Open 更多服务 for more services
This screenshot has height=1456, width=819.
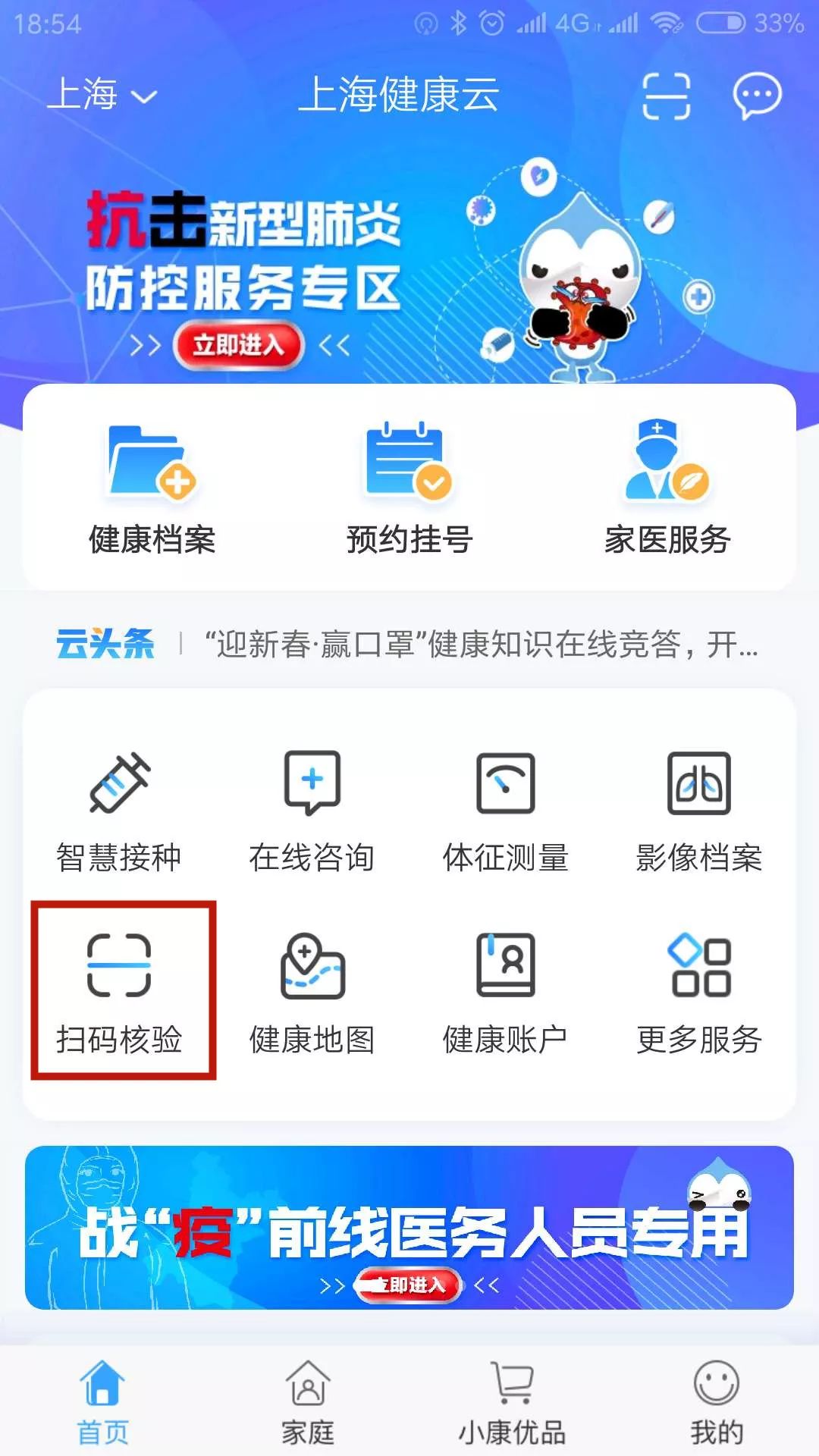[x=699, y=986]
